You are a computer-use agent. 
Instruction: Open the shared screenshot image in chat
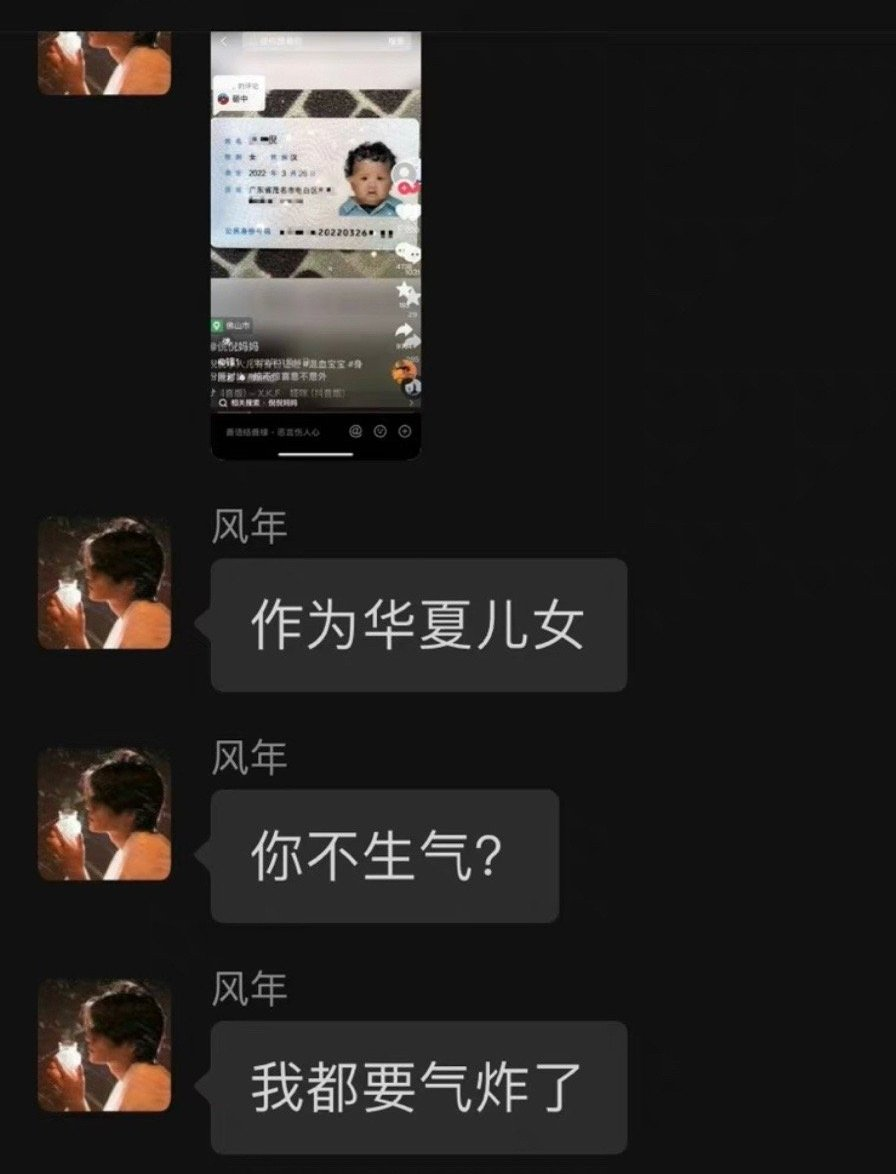[x=315, y=245]
